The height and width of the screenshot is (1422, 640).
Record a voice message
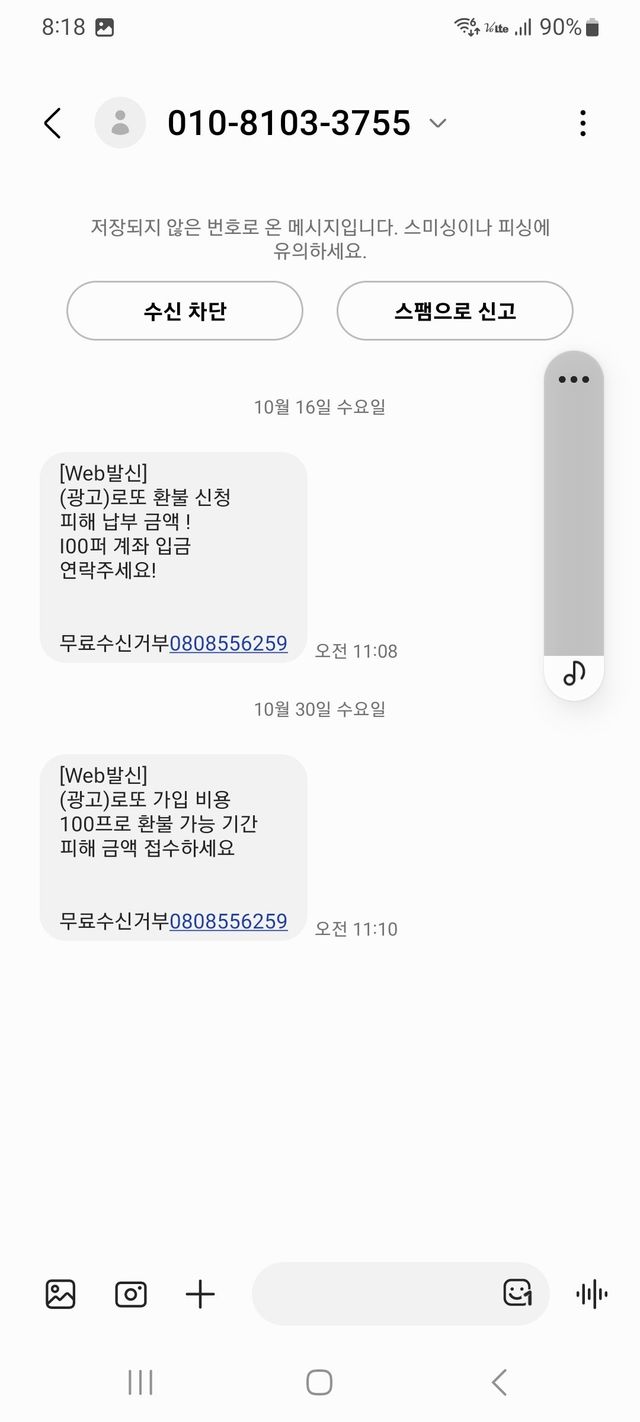[592, 1294]
